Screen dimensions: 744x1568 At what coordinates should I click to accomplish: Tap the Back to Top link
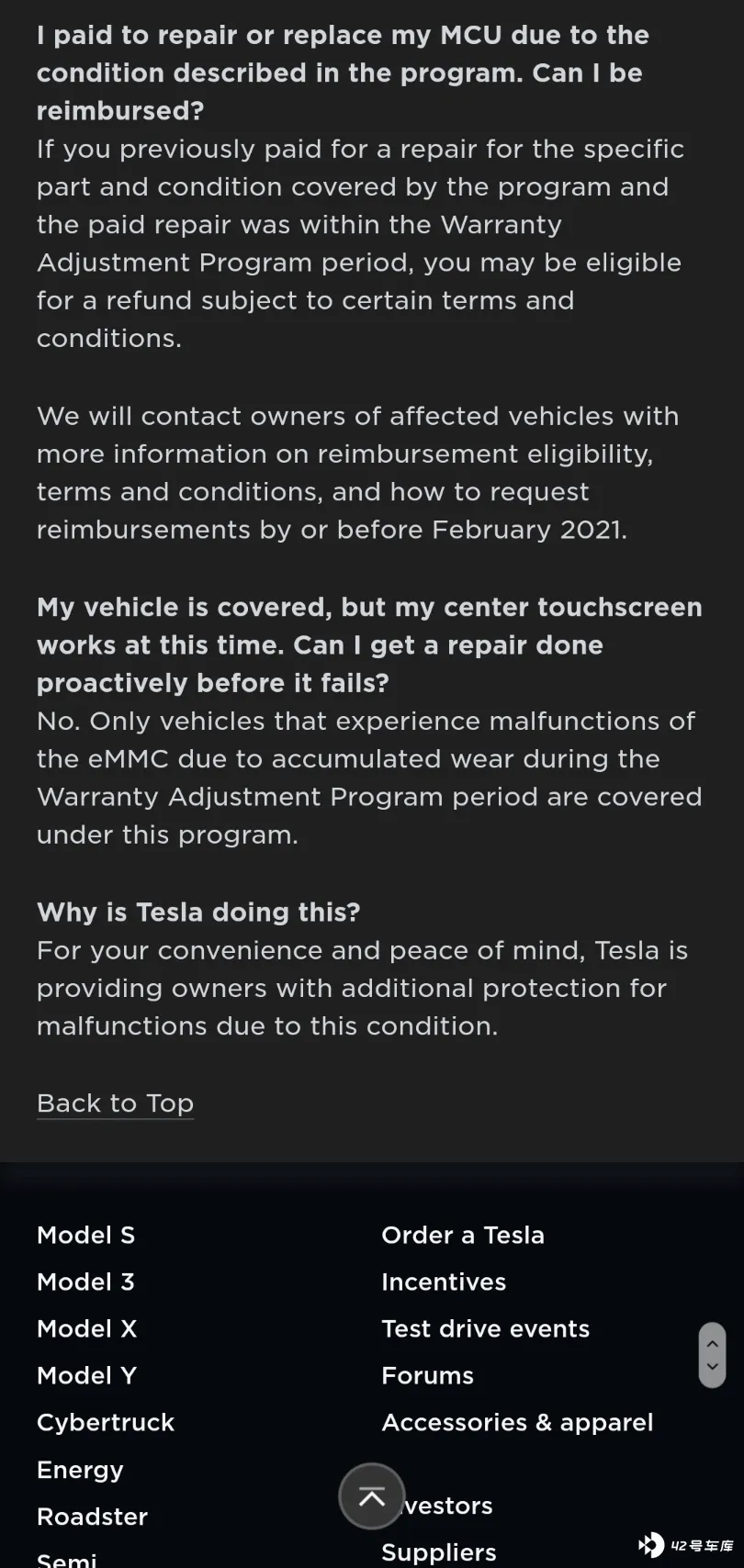[x=115, y=1103]
